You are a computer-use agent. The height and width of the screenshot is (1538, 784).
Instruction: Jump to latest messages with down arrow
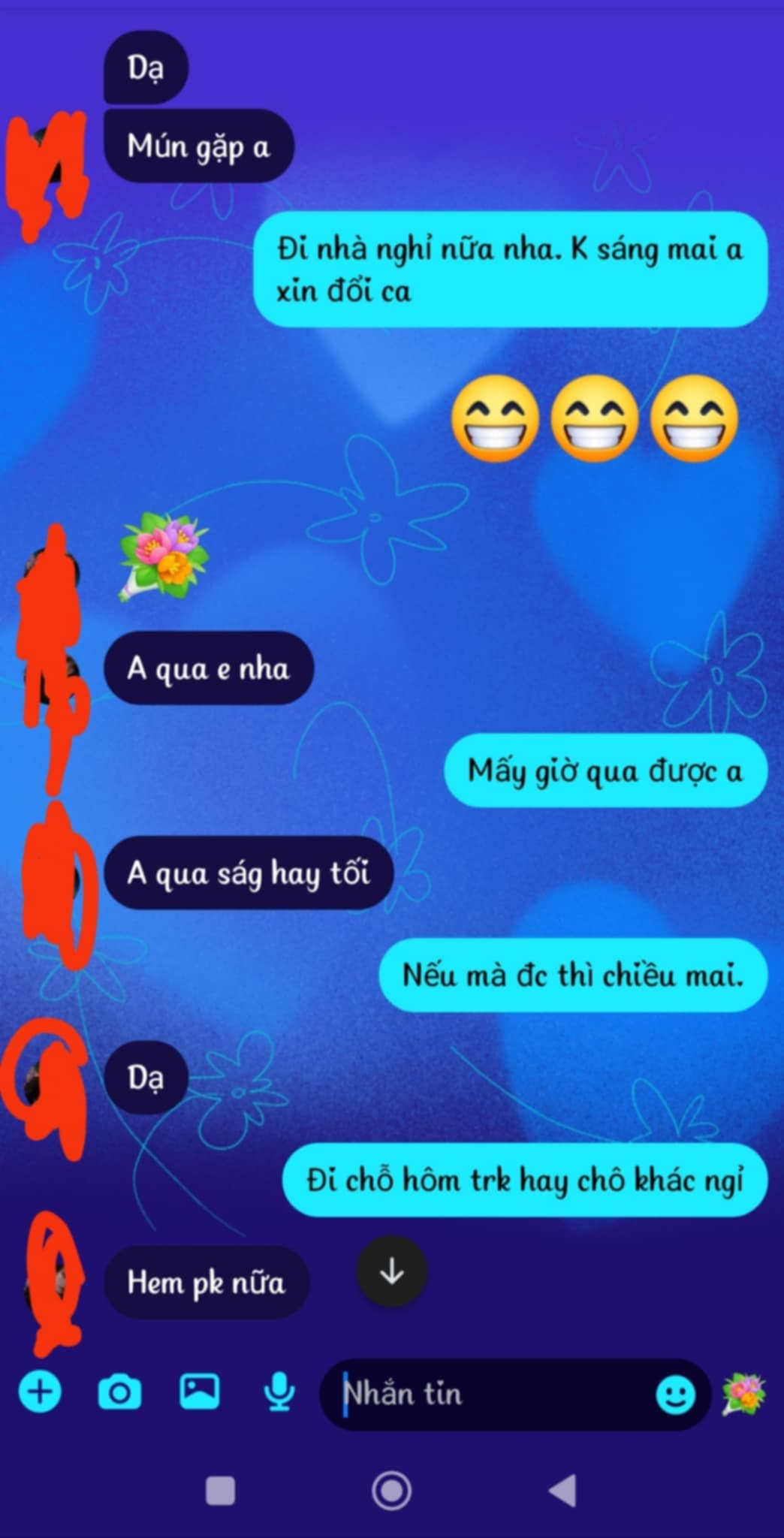point(391,1272)
